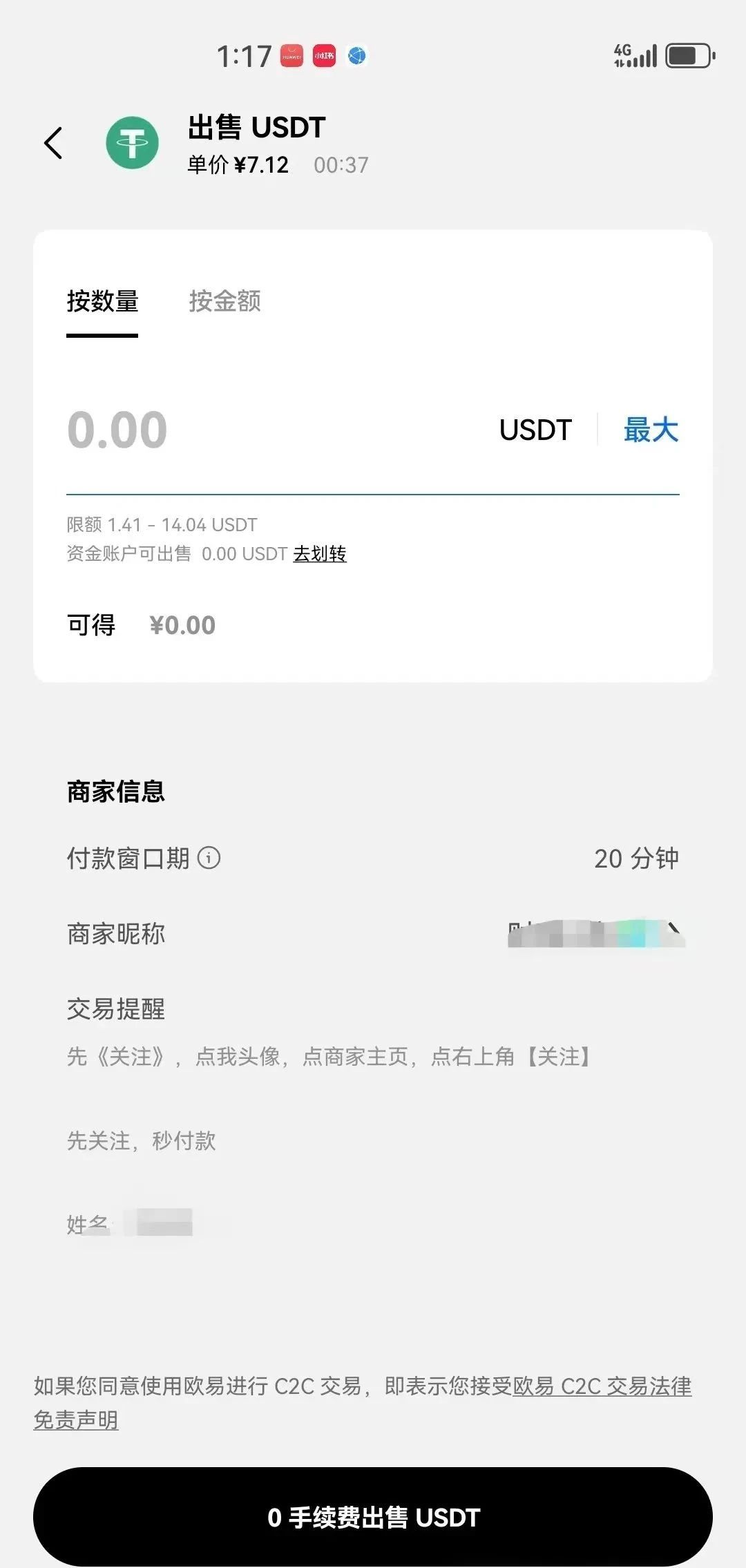Tap the HUAWEI AppGallery icon in status bar
The image size is (746, 1568).
click(291, 57)
